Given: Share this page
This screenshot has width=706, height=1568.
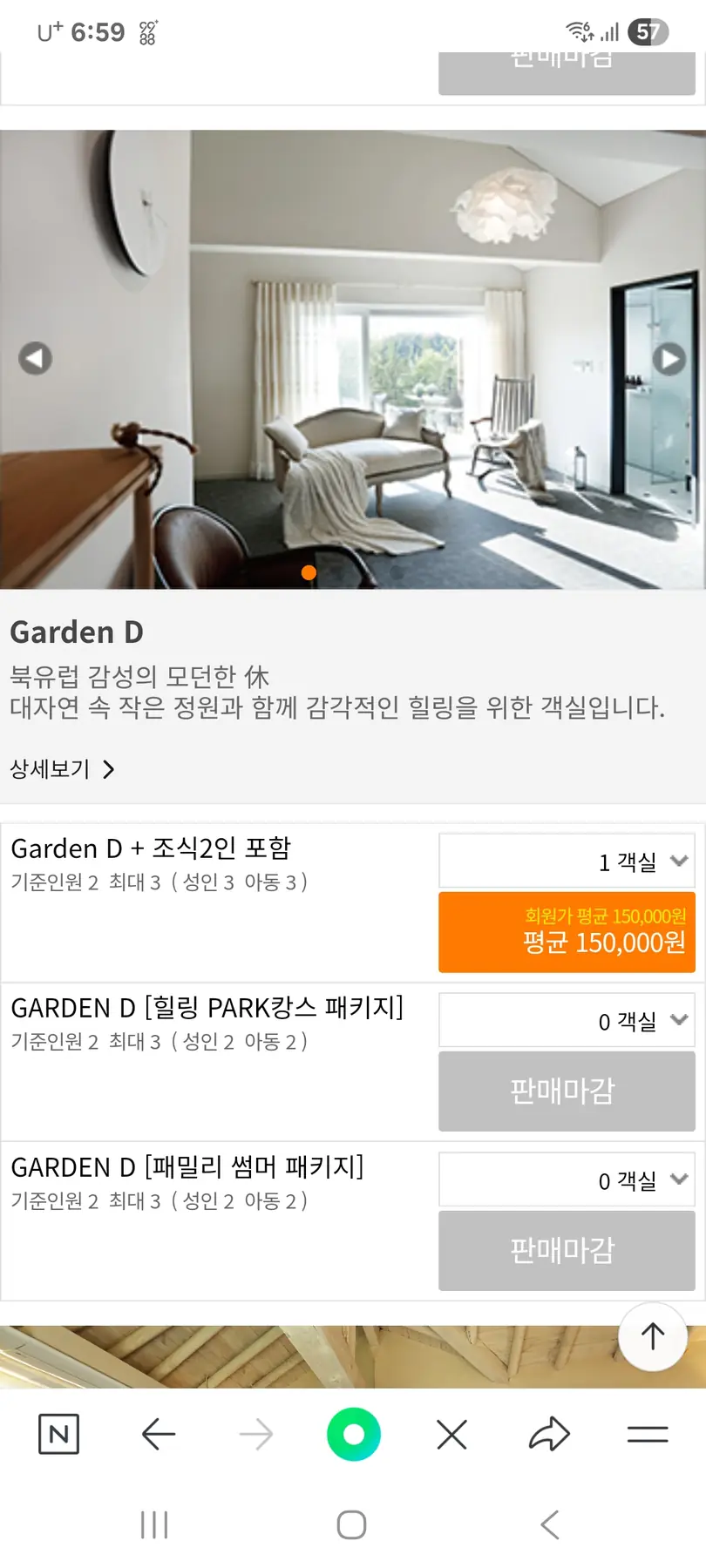Looking at the screenshot, I should 549,1434.
